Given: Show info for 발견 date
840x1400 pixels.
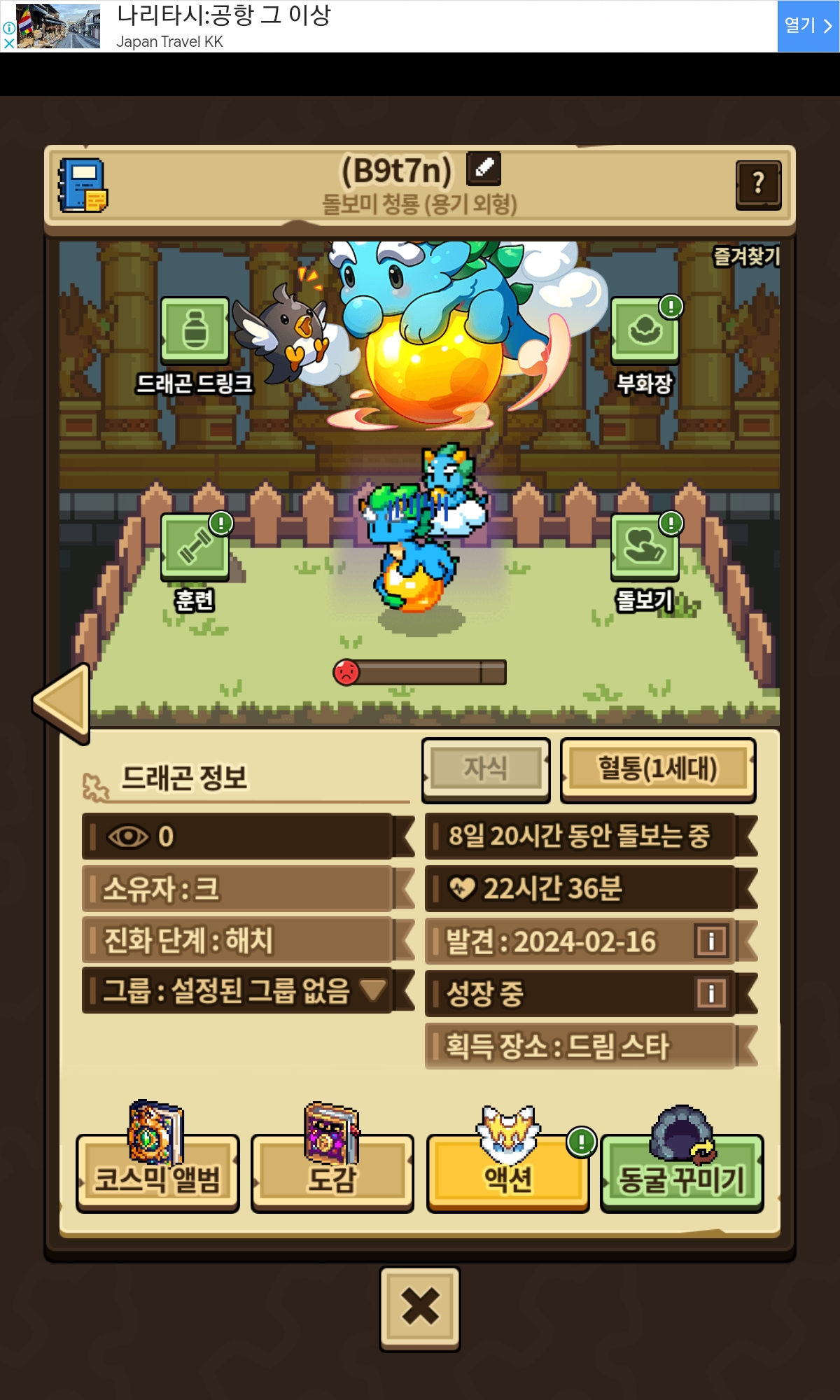Looking at the screenshot, I should [x=711, y=941].
